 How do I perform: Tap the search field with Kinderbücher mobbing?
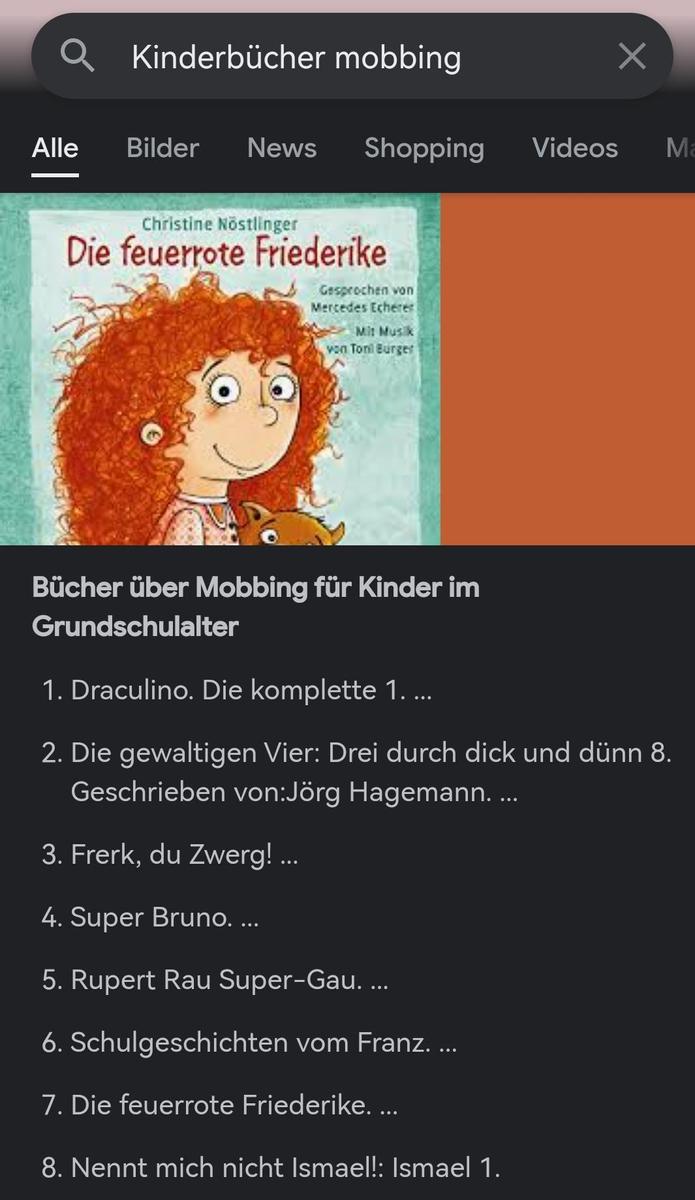[340, 58]
